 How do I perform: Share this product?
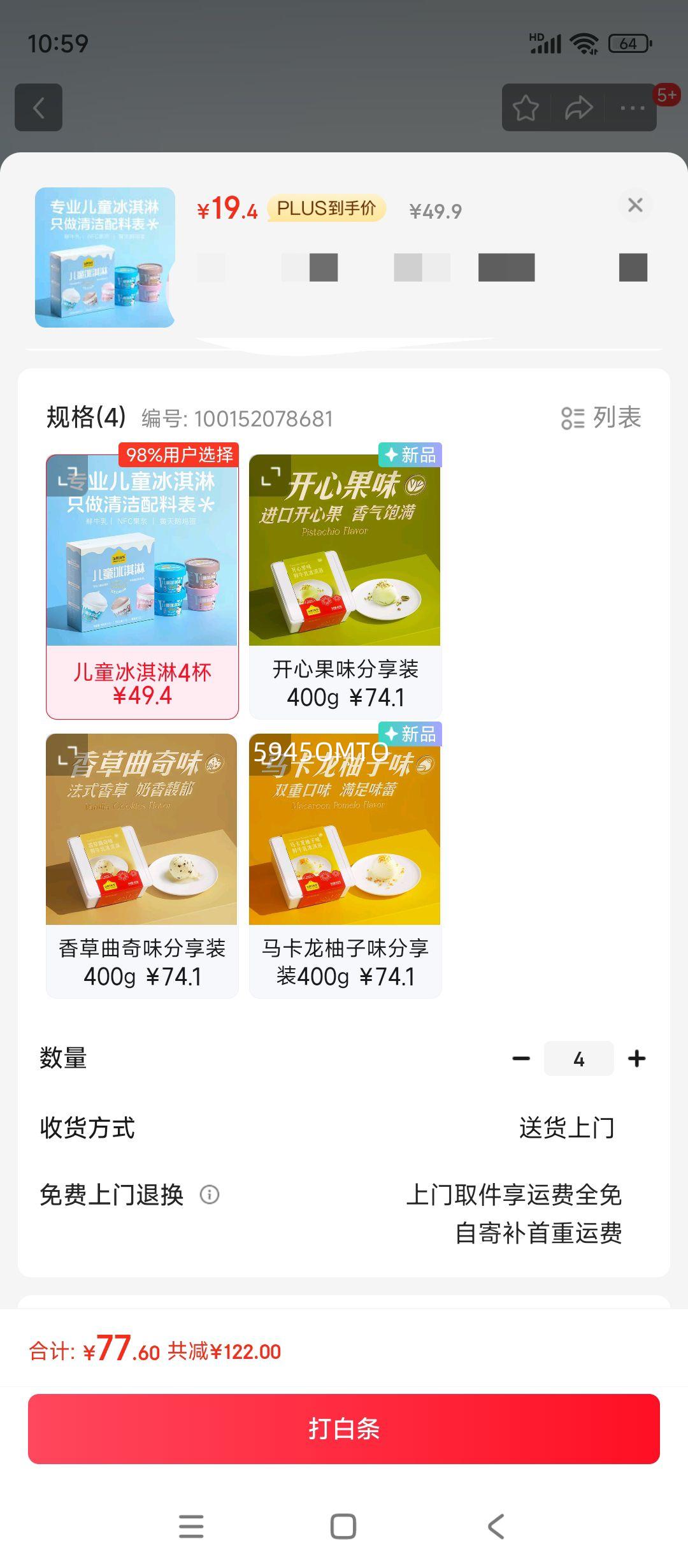578,108
